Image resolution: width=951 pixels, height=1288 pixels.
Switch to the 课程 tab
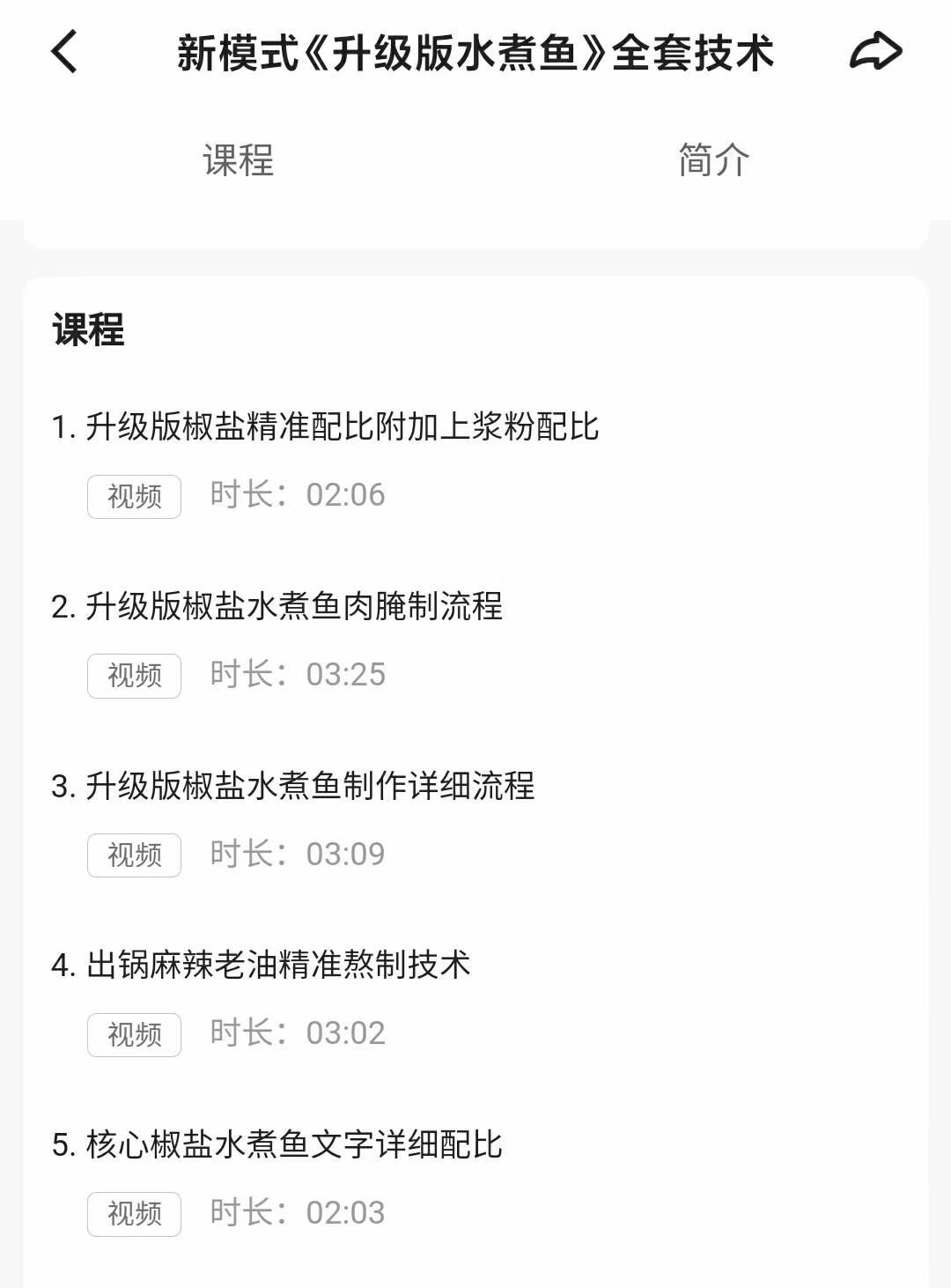[236, 160]
